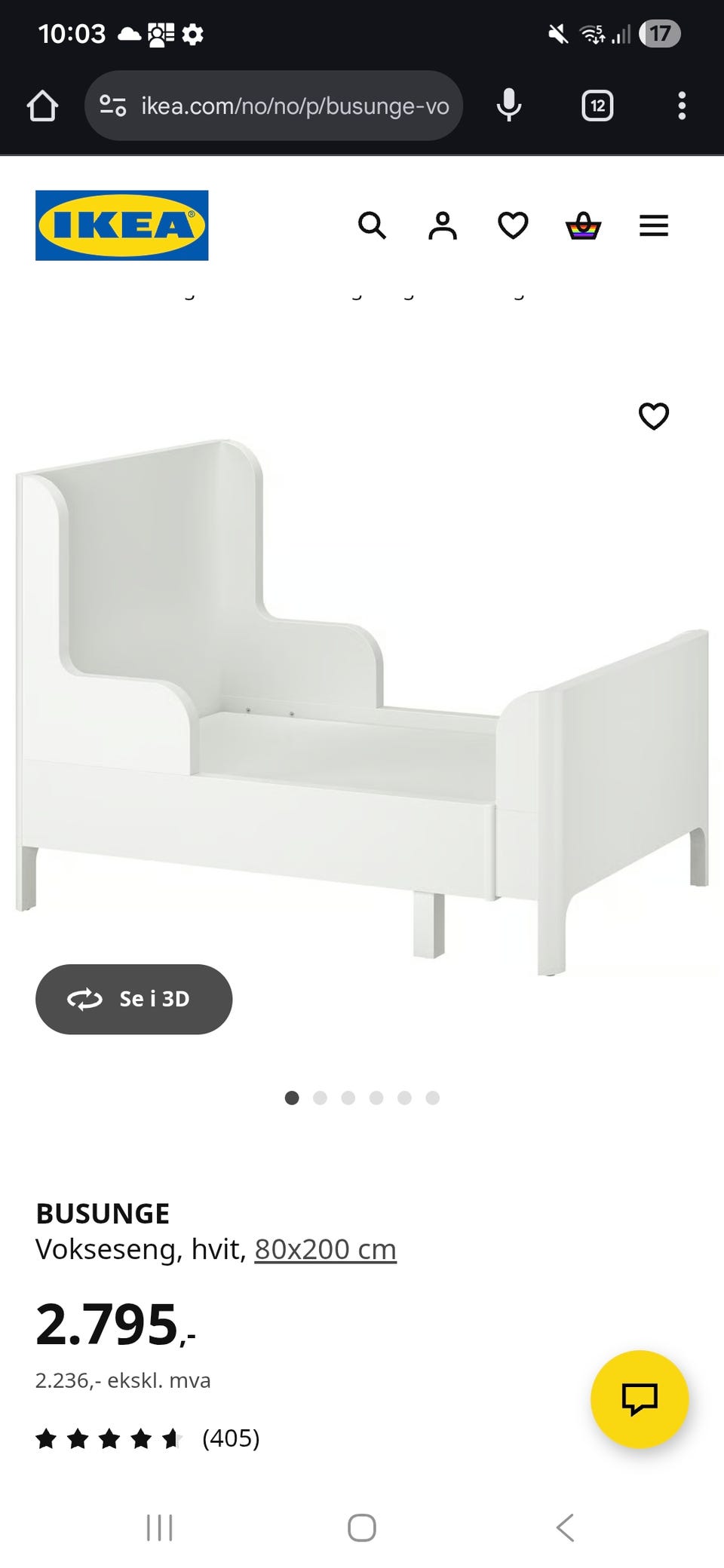Save BUSUNGE bed to favorites
Image resolution: width=724 pixels, height=1568 pixels.
pyautogui.click(x=654, y=416)
